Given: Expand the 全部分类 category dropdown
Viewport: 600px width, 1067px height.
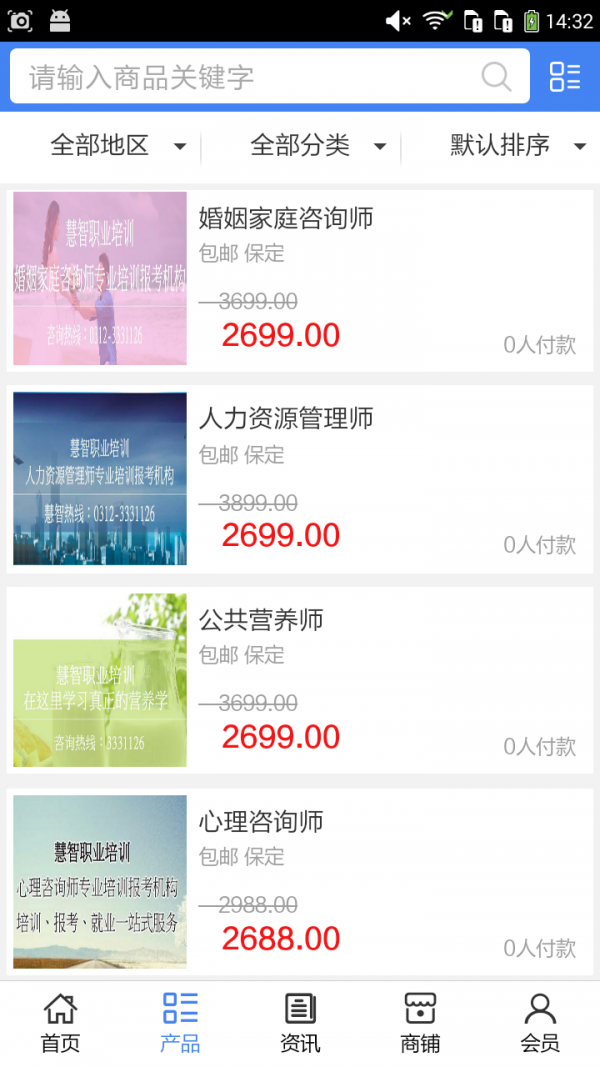Looking at the screenshot, I should tap(318, 146).
